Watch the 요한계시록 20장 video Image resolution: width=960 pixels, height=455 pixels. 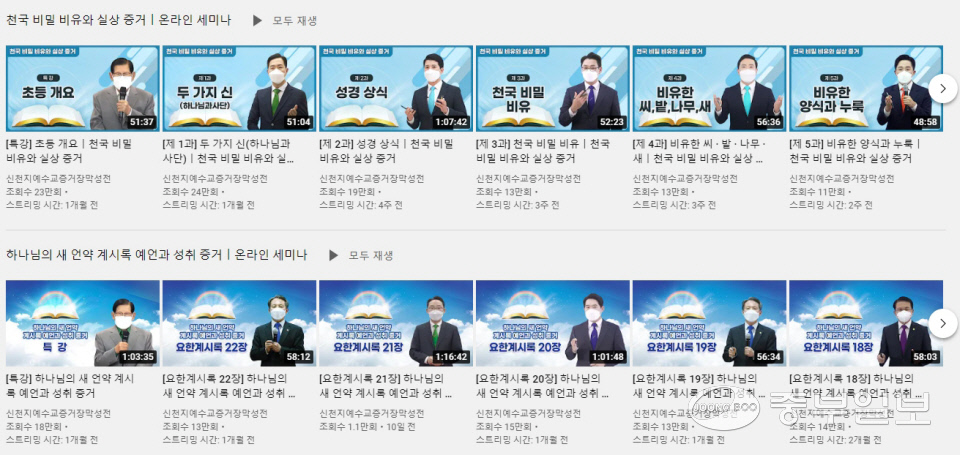(x=552, y=323)
